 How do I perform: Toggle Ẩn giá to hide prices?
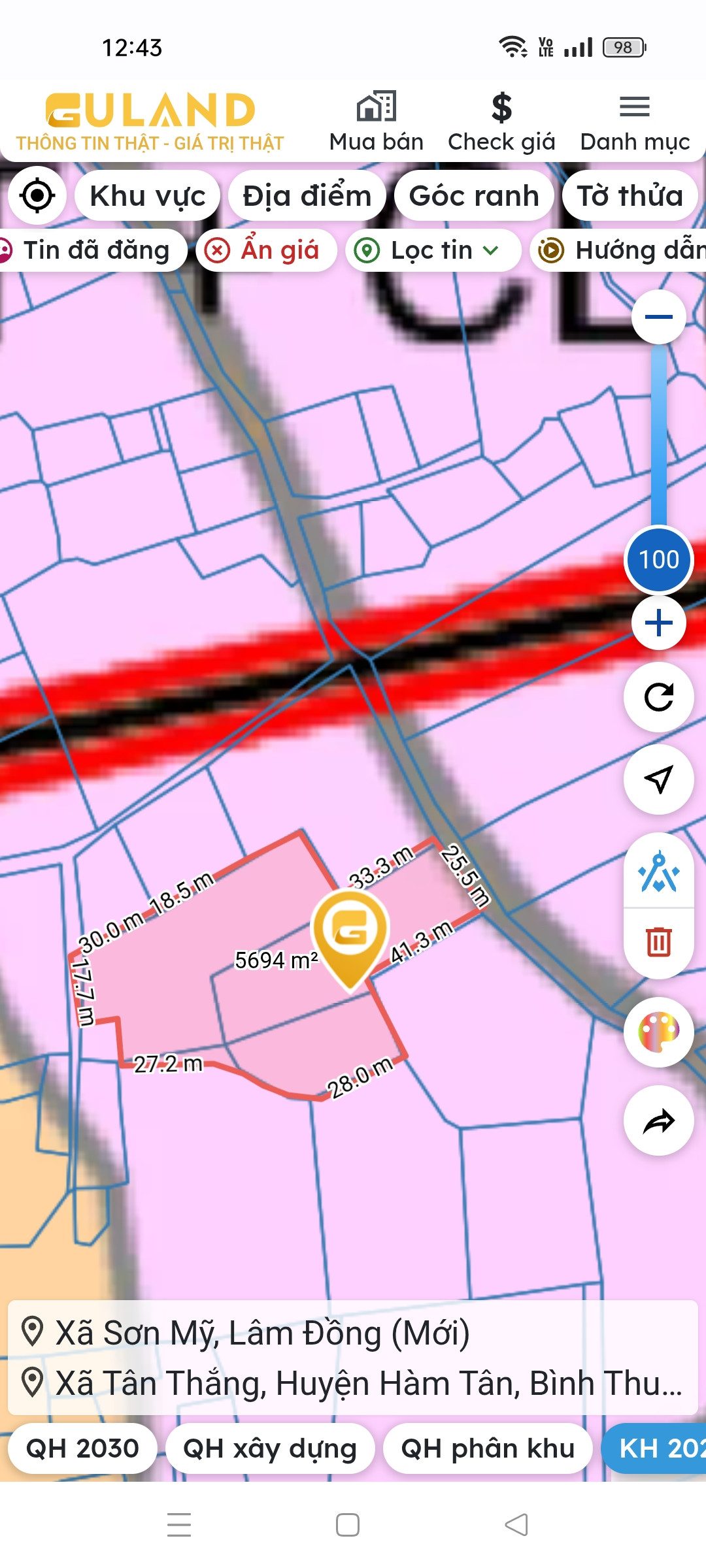pos(267,250)
